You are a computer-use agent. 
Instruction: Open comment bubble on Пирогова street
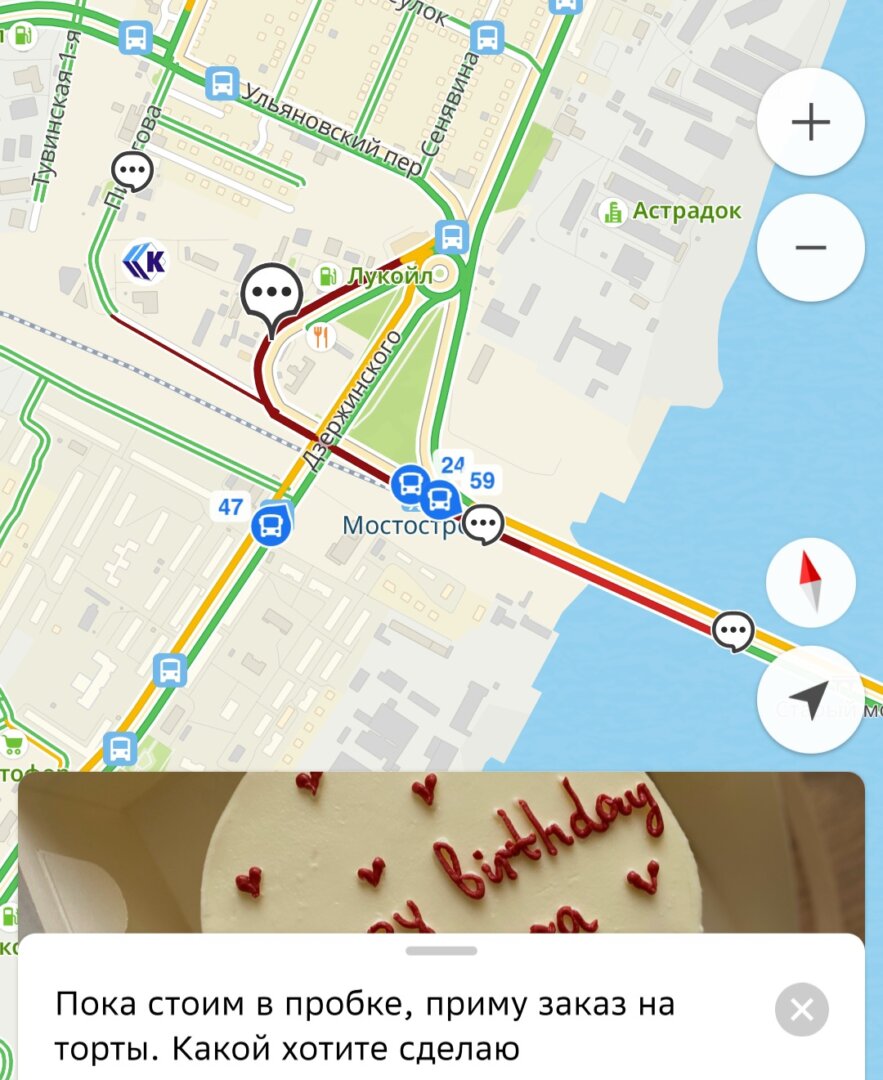(132, 172)
